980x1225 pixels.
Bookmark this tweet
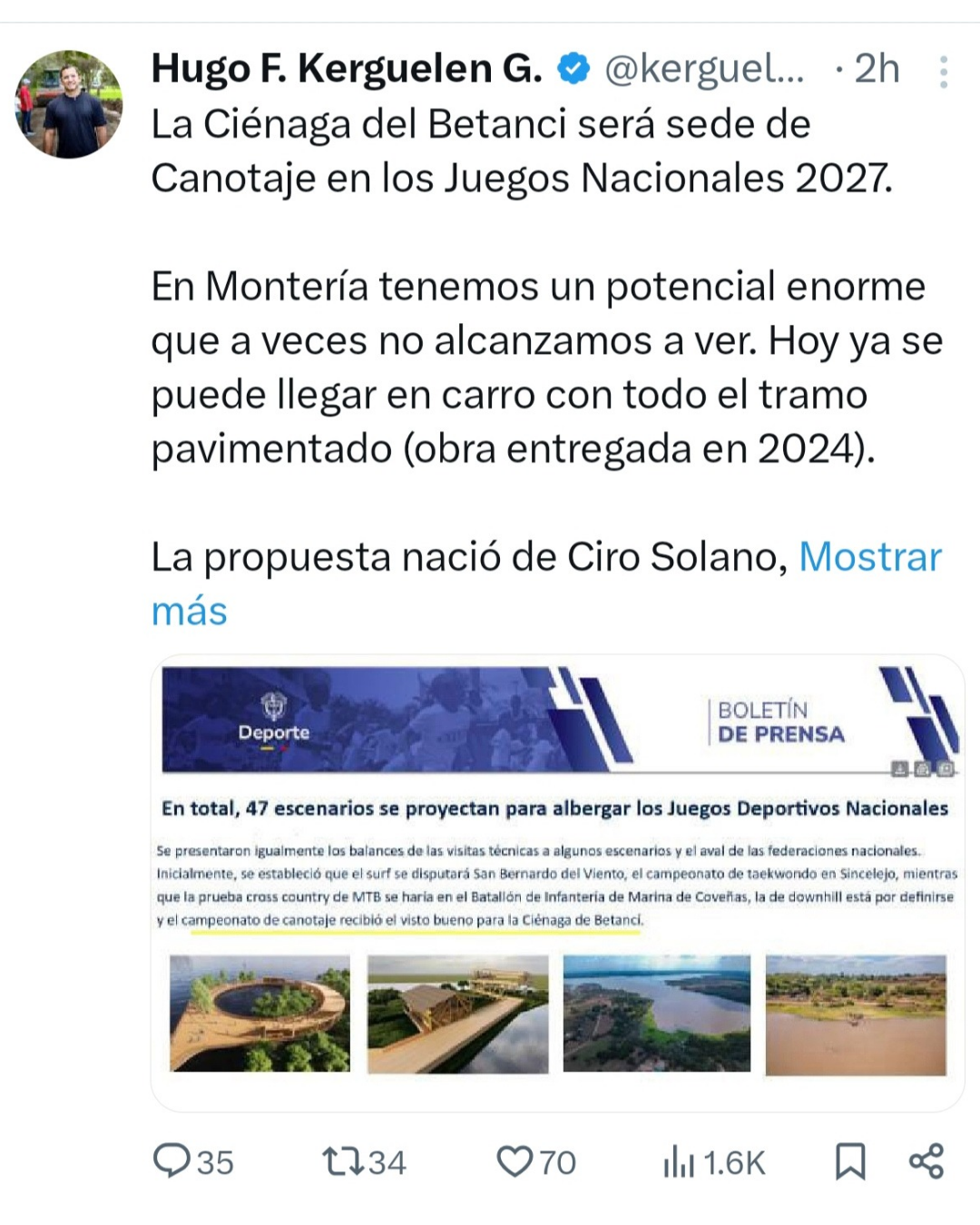point(849,1161)
